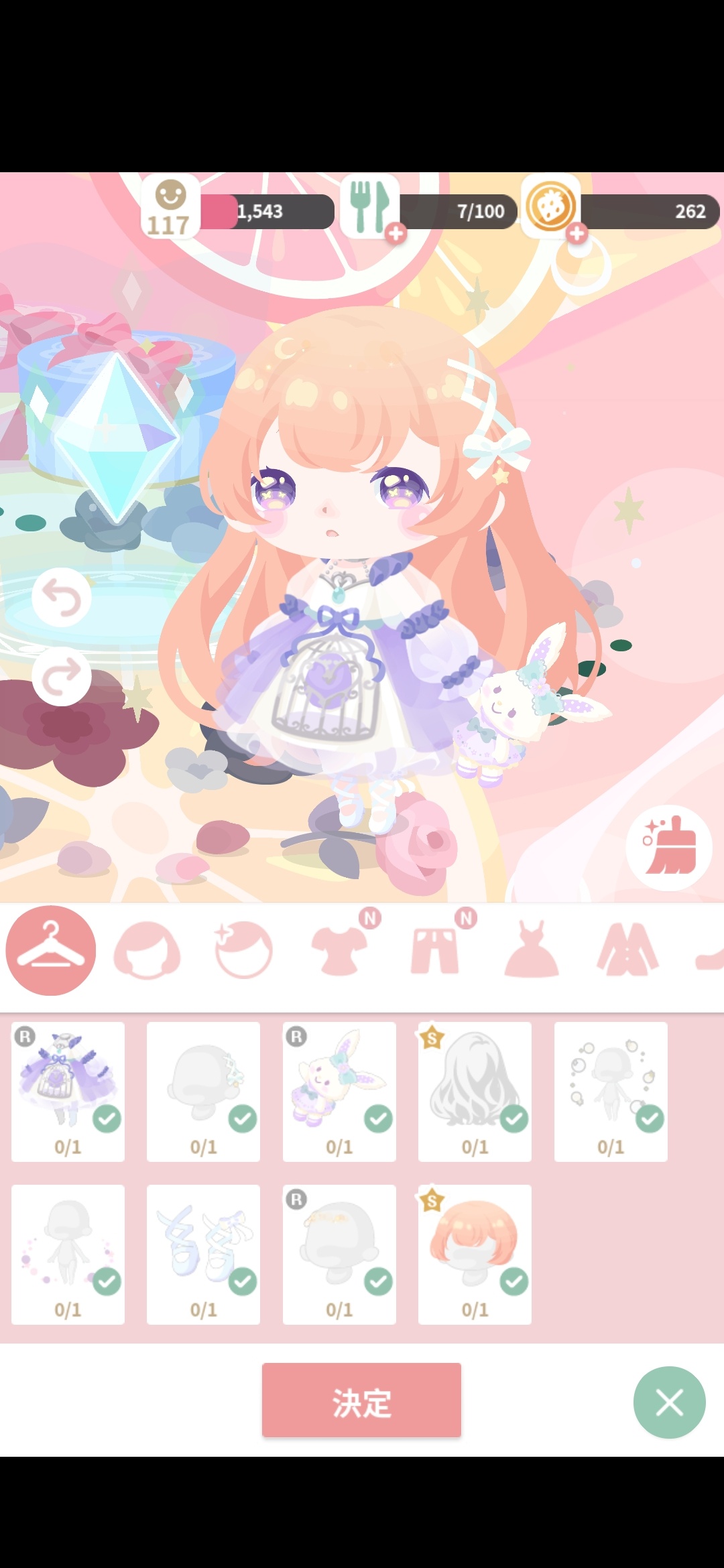Switch to the dress category tab

(x=531, y=950)
